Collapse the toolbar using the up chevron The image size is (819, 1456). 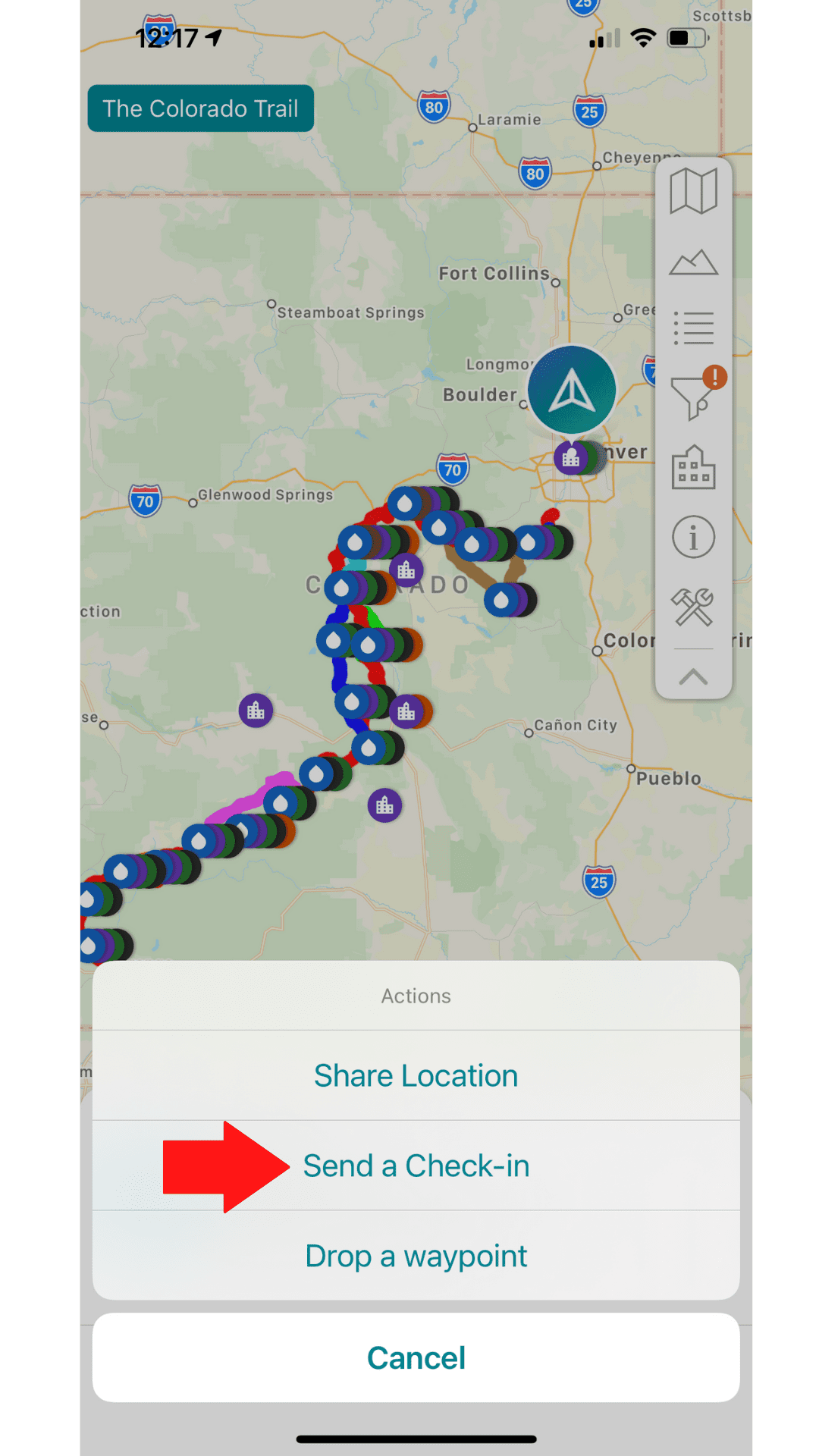[x=693, y=677]
